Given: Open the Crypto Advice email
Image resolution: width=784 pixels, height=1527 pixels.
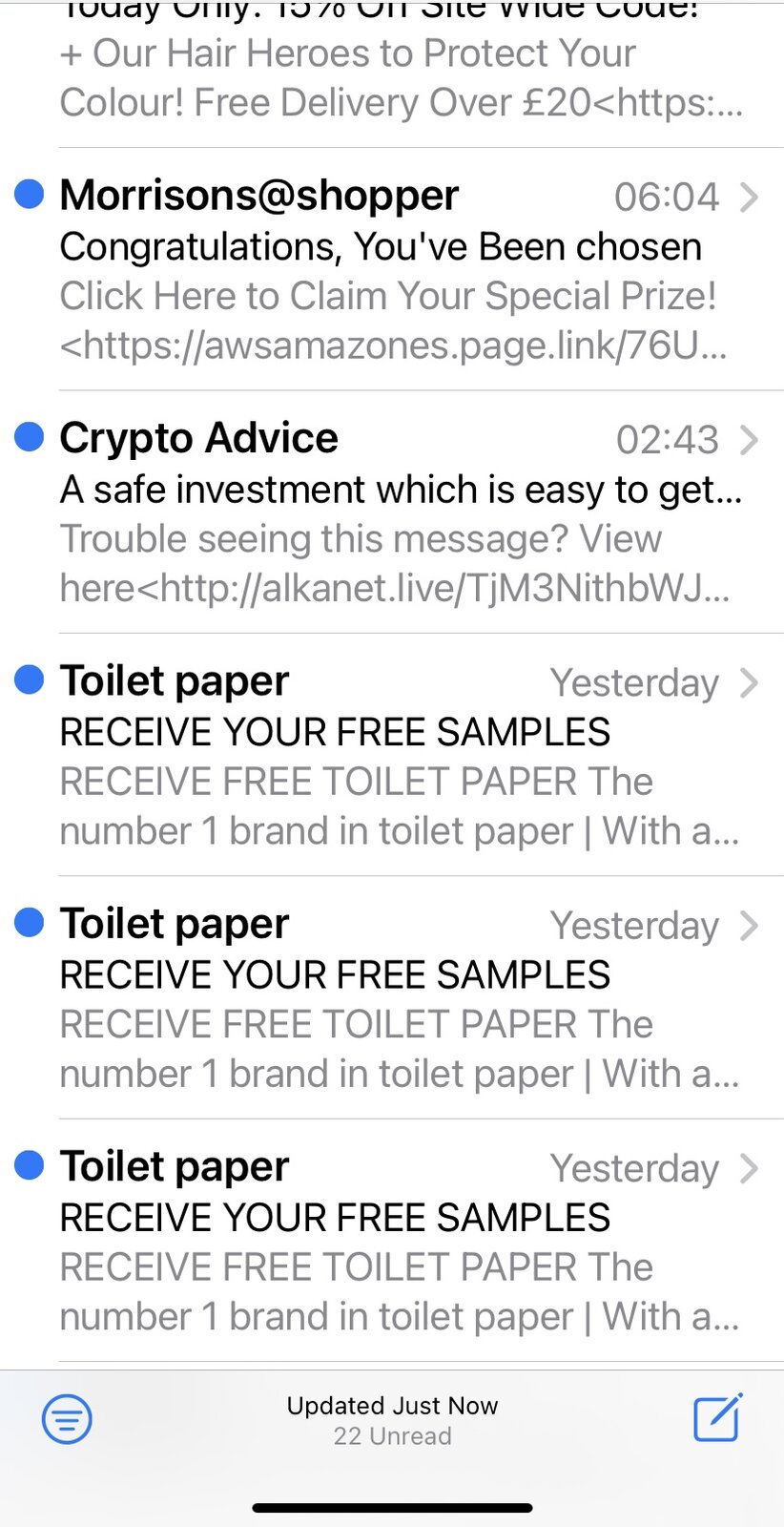Looking at the screenshot, I should pos(391,512).
